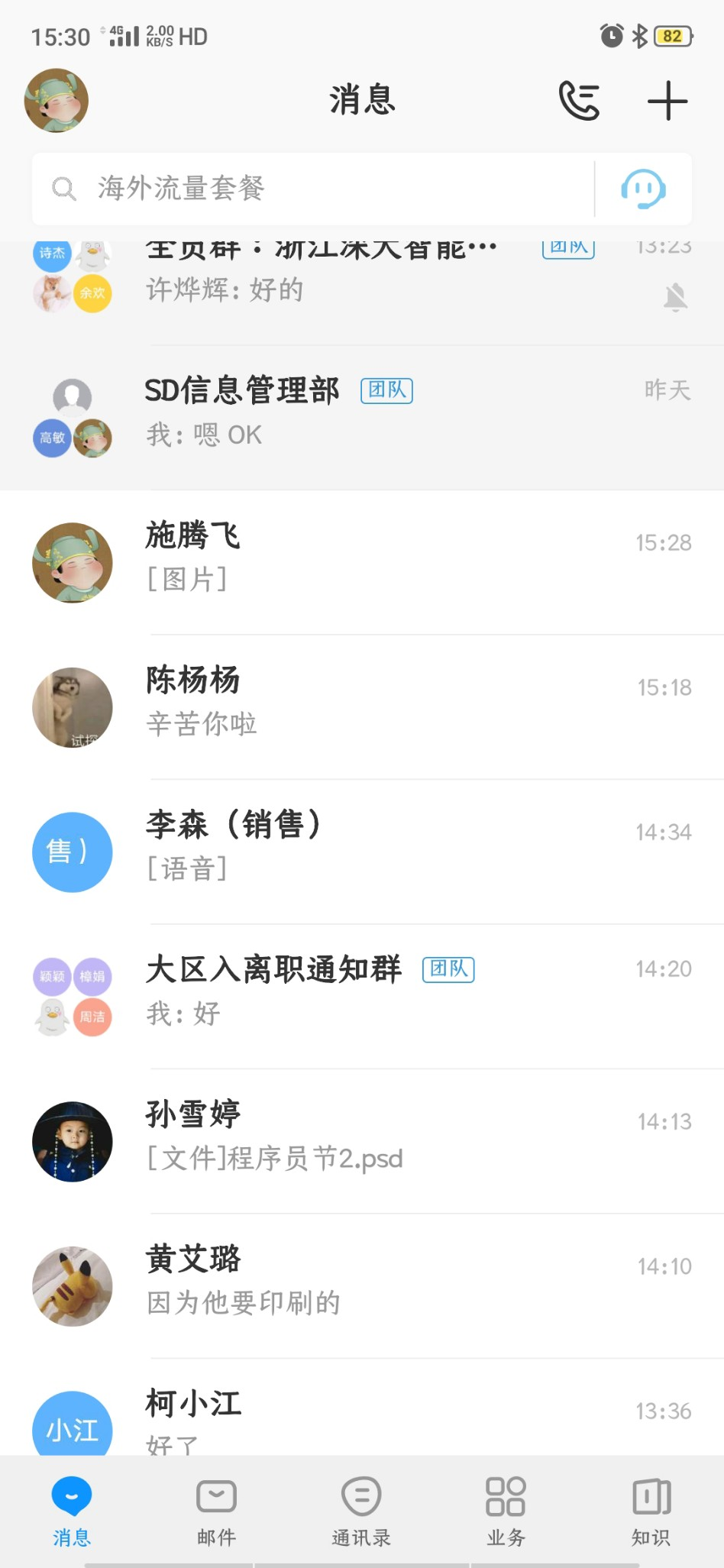Open your profile avatar in the header
This screenshot has width=724, height=1568.
pyautogui.click(x=57, y=101)
